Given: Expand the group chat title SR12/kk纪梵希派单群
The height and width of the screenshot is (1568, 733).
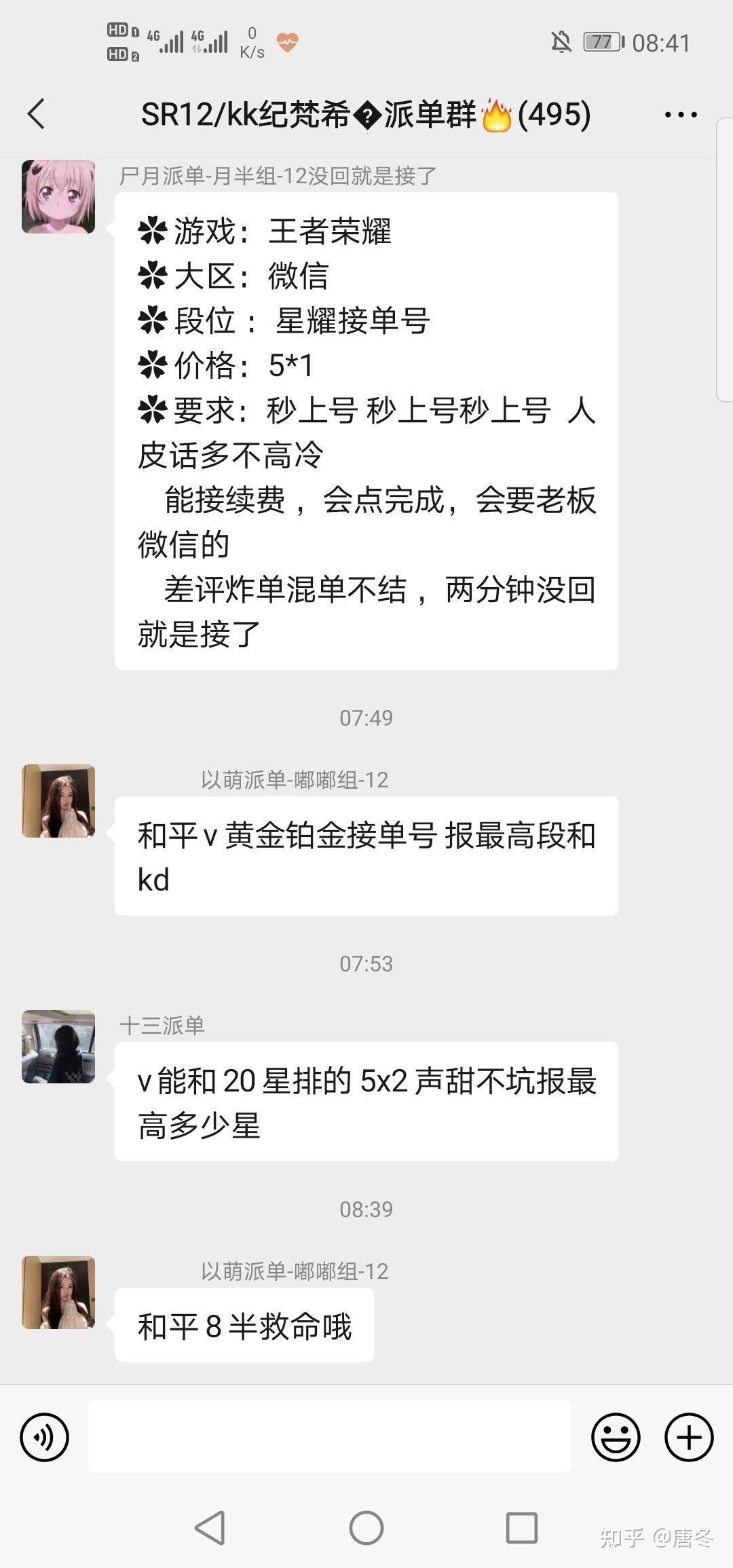Looking at the screenshot, I should (366, 114).
